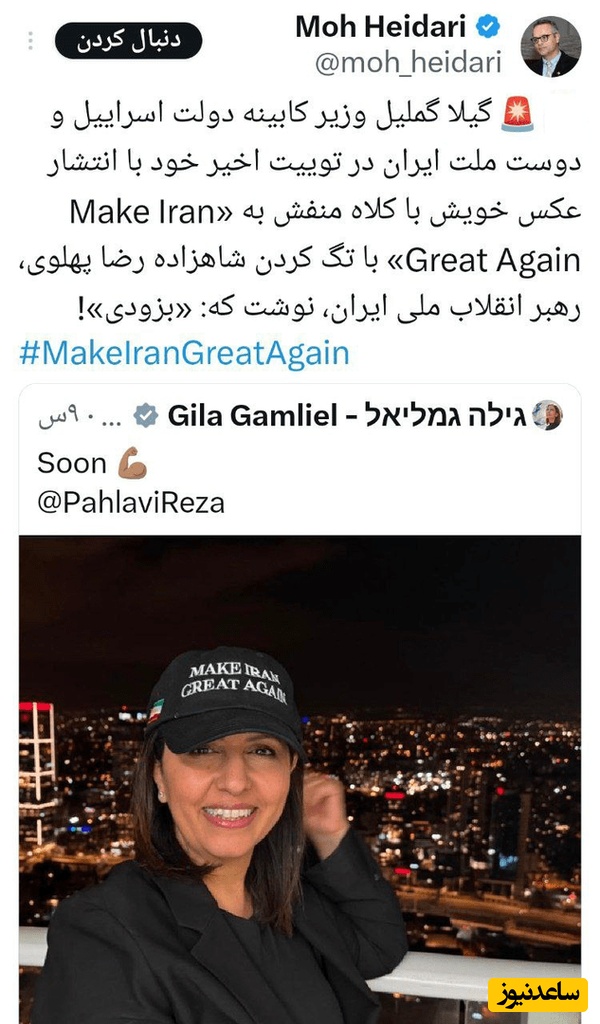600x1024 pixels.
Task: Open the @moh_heidari profile handle
Action: (408, 63)
